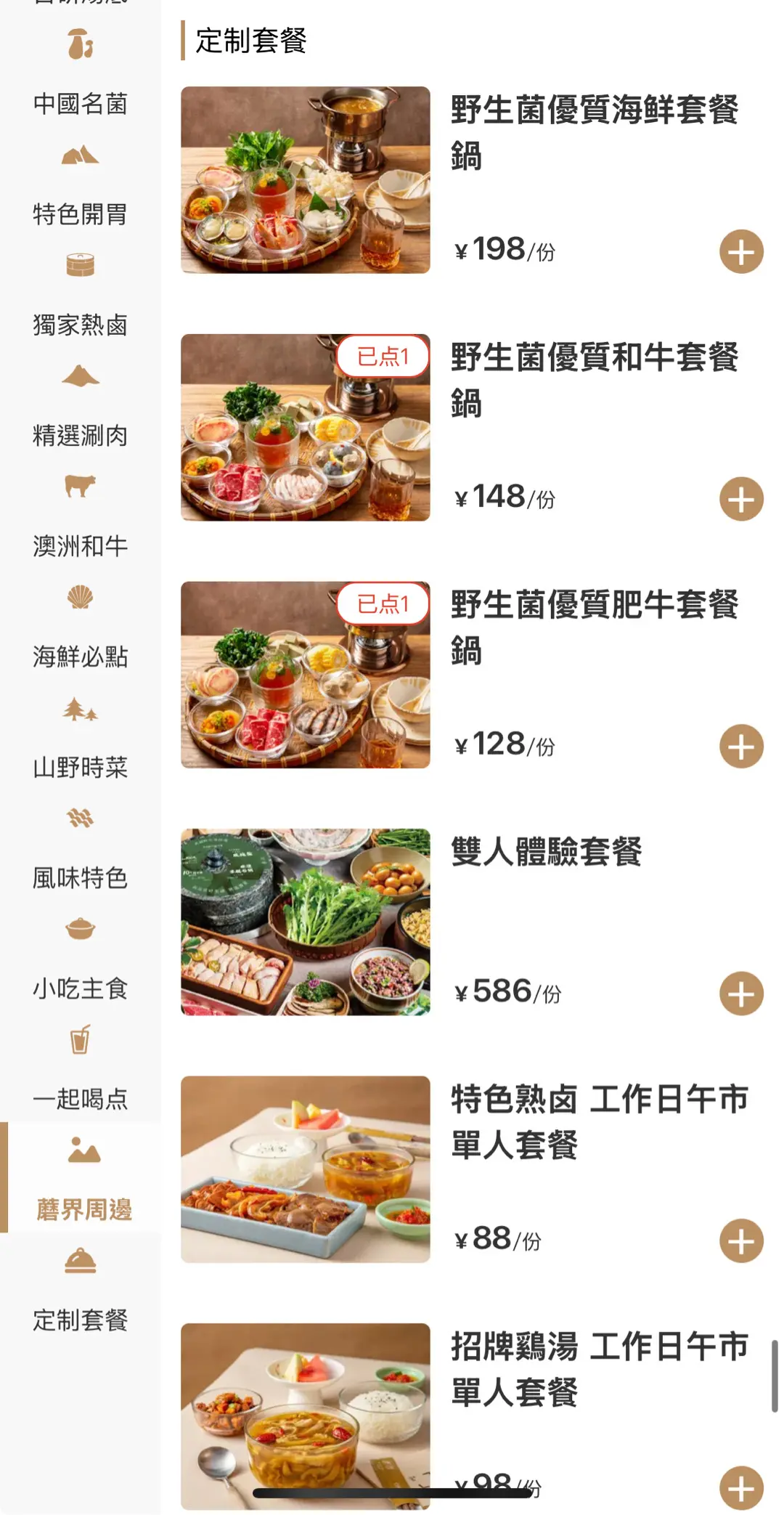Add another 野生菌優質和牛套餐鍋
This screenshot has width=784, height=1515.
click(x=740, y=499)
